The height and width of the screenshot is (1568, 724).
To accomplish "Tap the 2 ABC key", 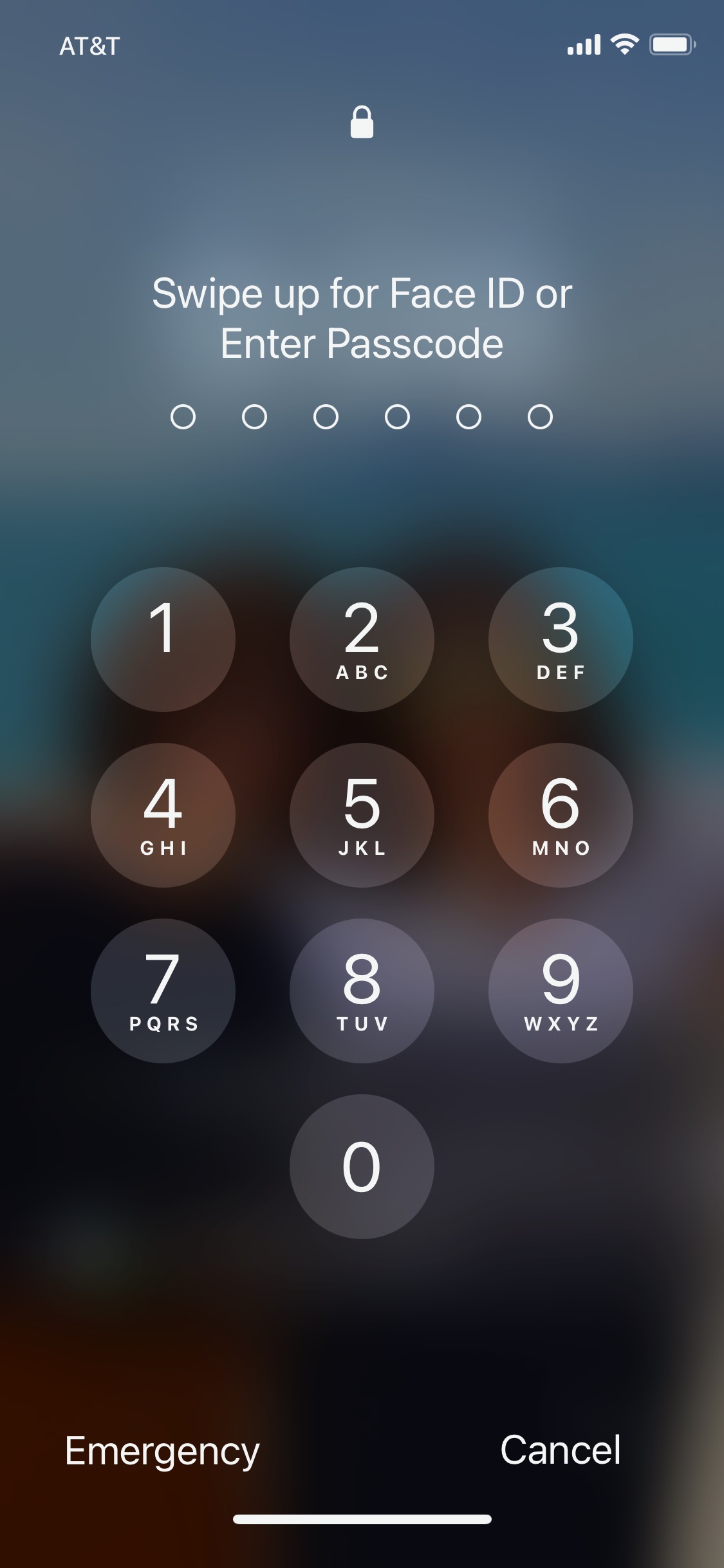I will click(362, 639).
